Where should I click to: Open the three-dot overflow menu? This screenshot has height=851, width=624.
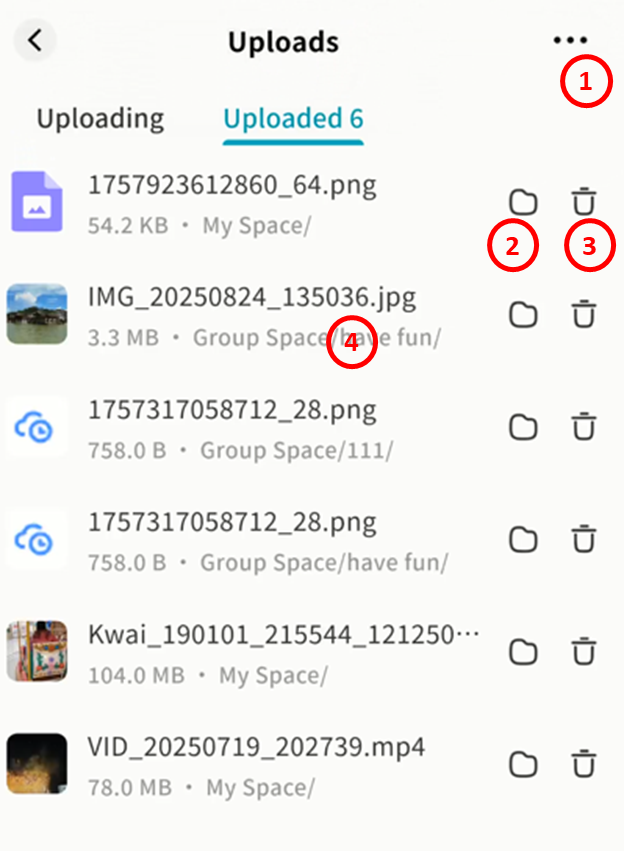(570, 41)
